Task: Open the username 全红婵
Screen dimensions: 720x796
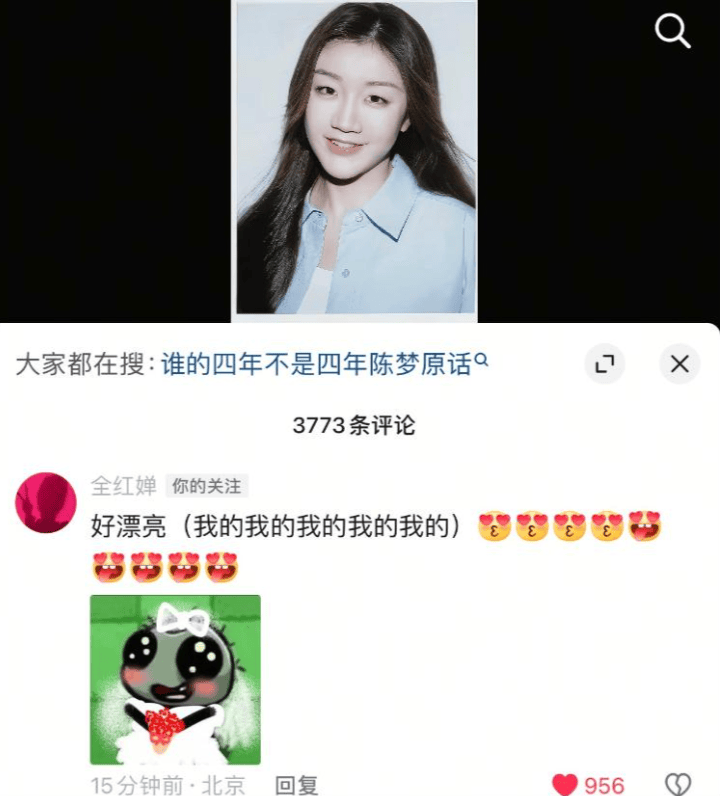Action: (123, 486)
